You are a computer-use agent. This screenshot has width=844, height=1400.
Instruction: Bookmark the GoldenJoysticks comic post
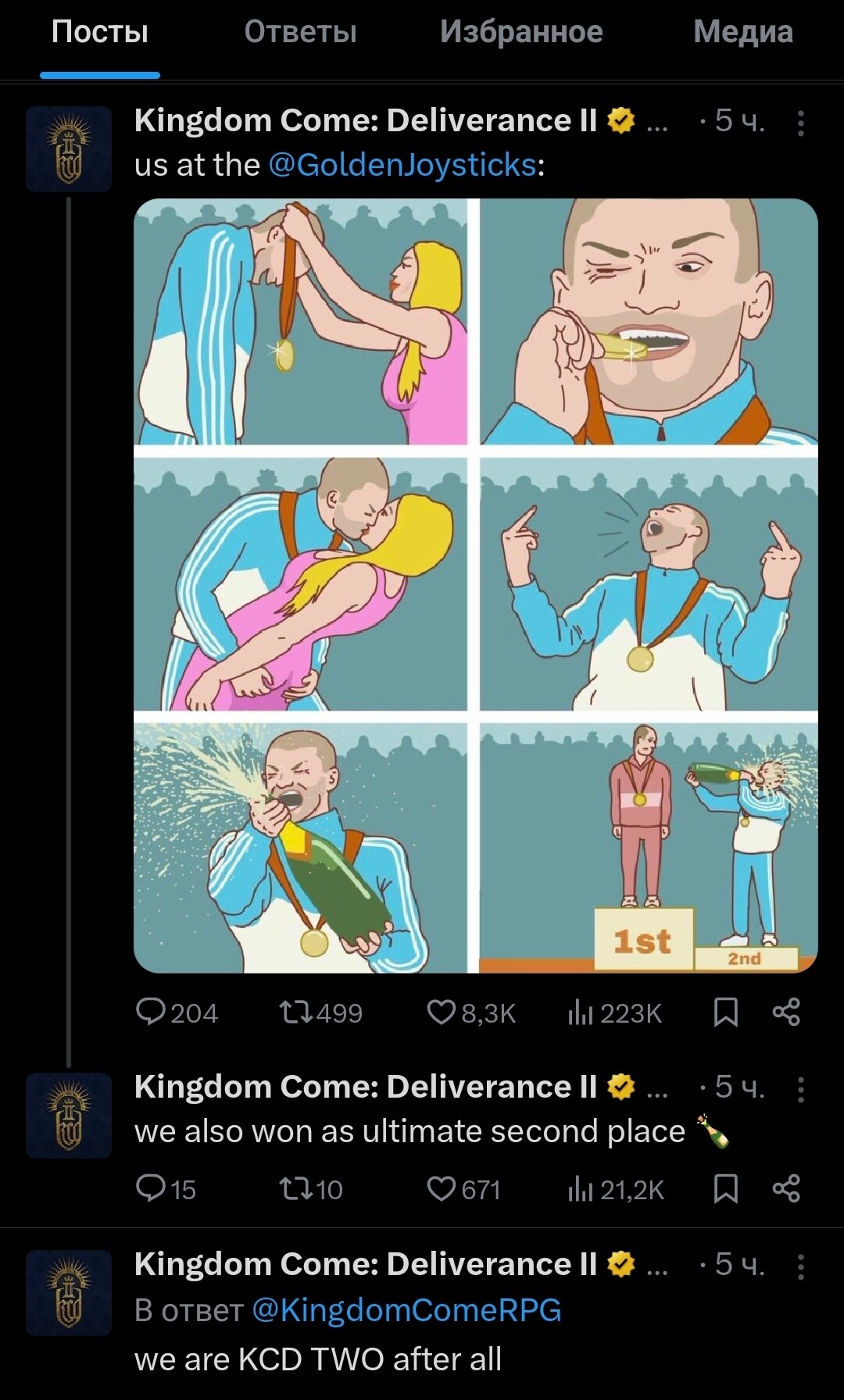point(726,1012)
